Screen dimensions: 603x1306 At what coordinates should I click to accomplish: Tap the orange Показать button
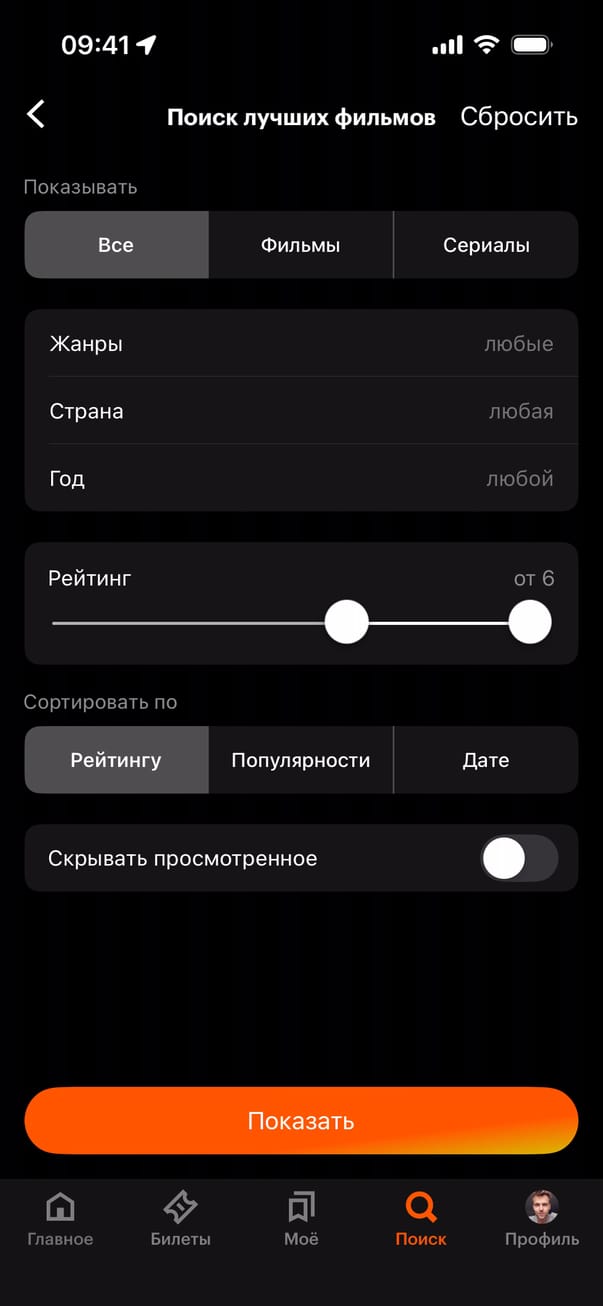point(301,1121)
